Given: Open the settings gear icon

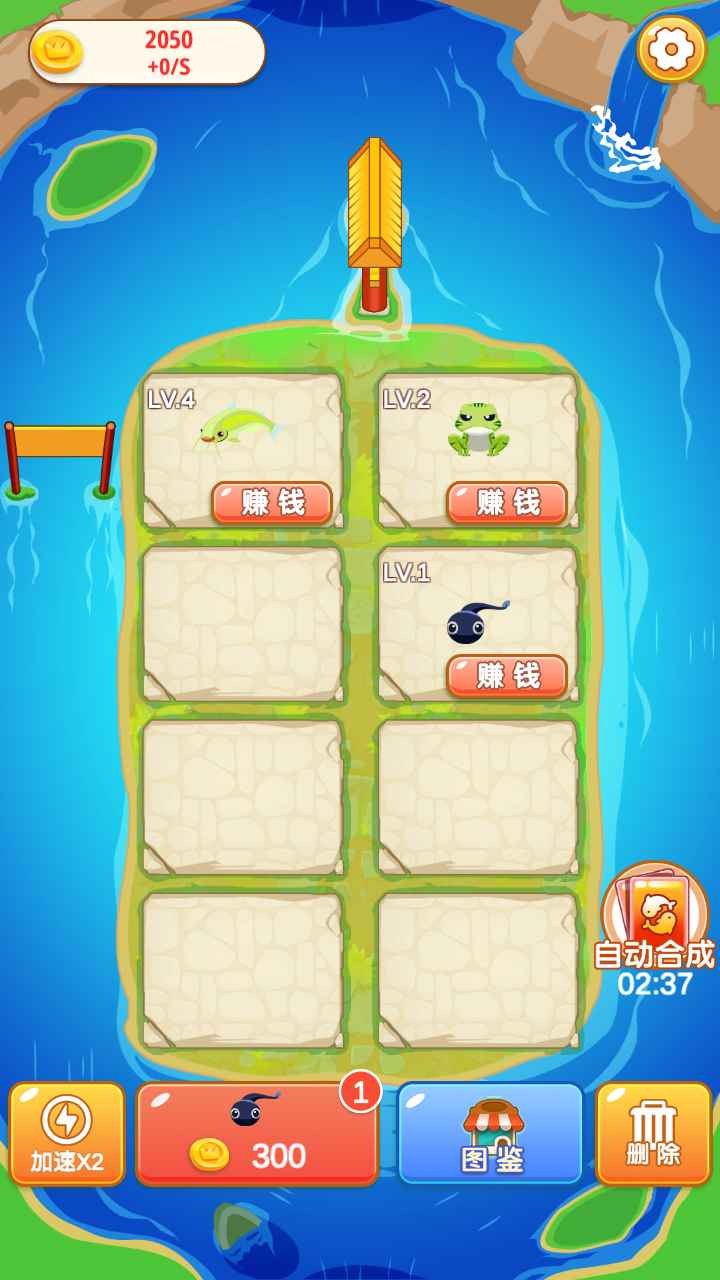Looking at the screenshot, I should point(671,48).
